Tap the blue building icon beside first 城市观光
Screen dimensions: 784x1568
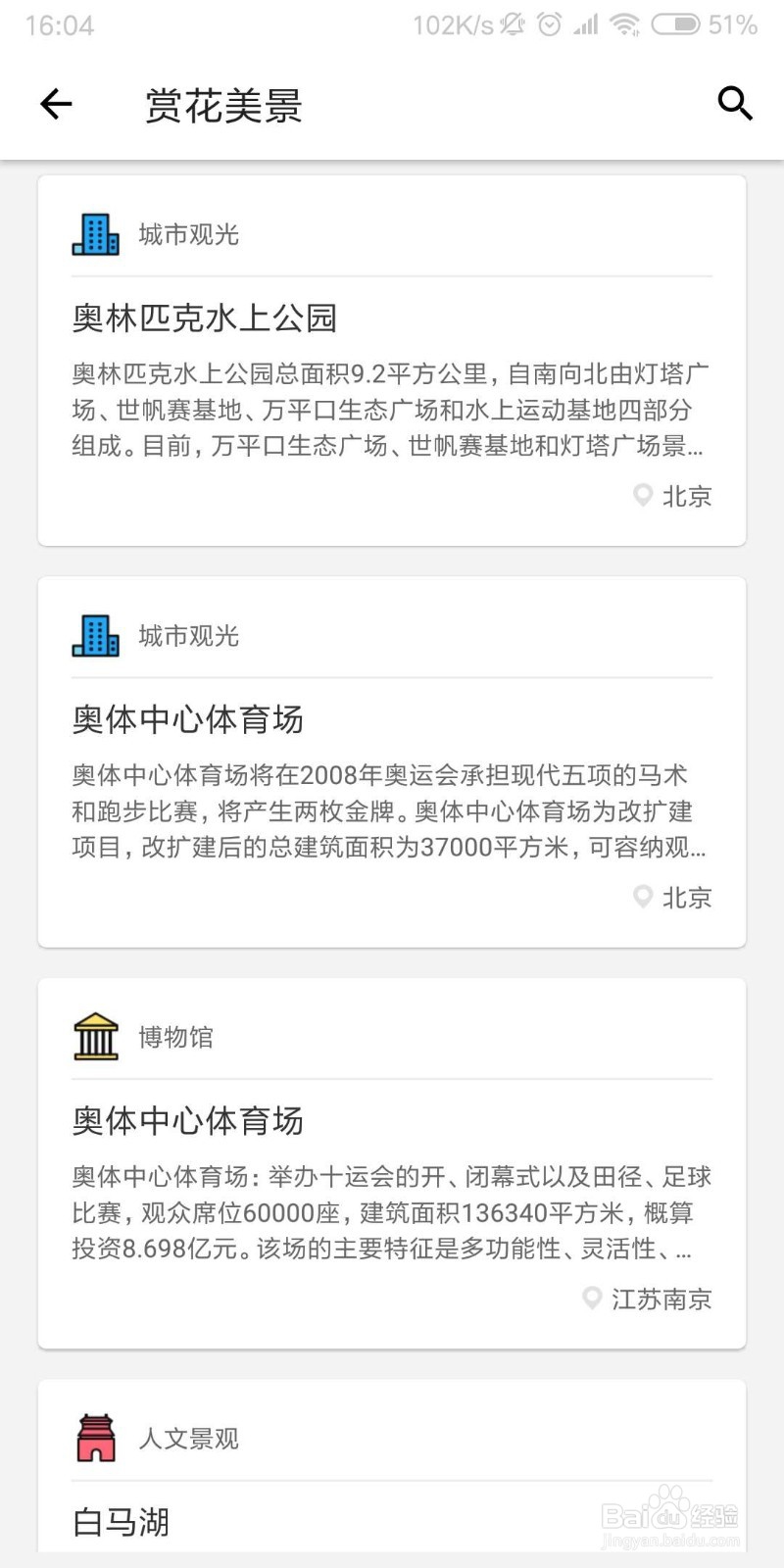(x=95, y=234)
